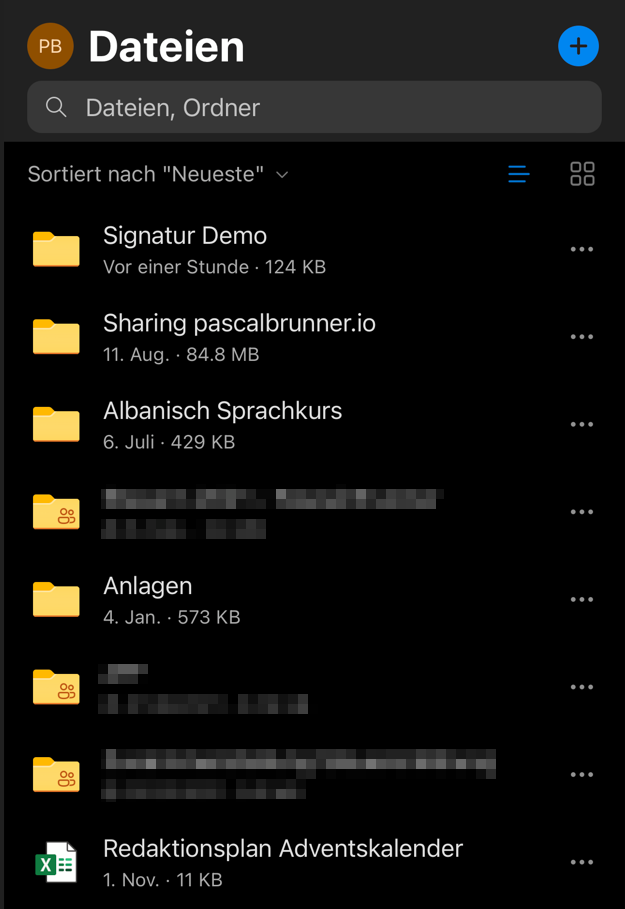This screenshot has width=625, height=909.
Task: Show more options for Anlagen
Action: coord(581,600)
